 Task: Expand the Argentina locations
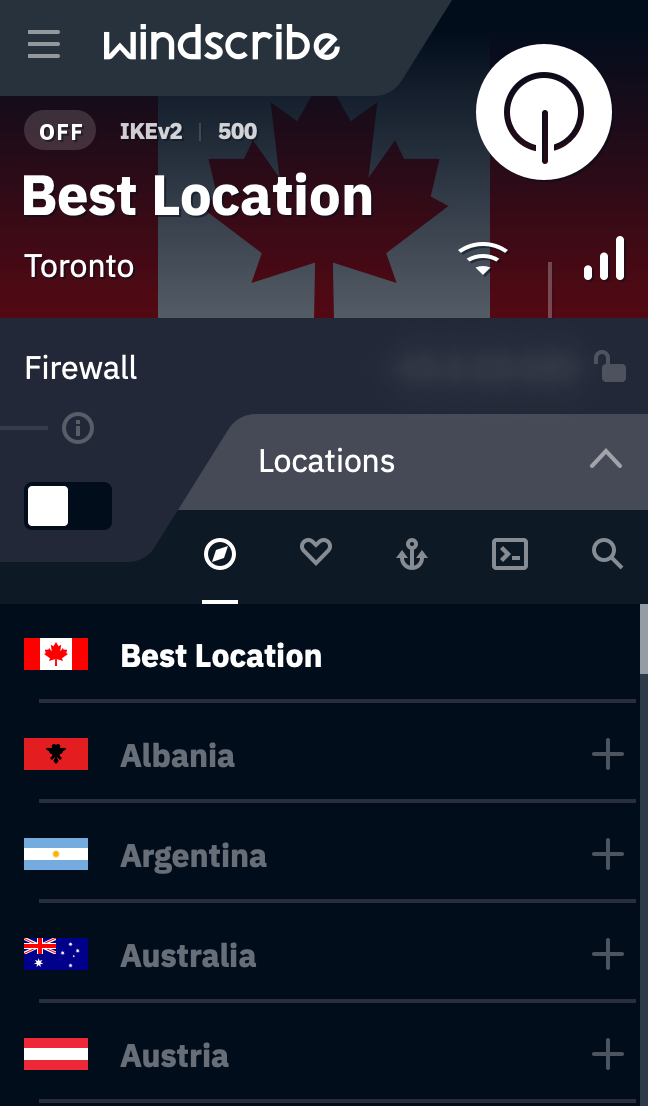click(607, 855)
